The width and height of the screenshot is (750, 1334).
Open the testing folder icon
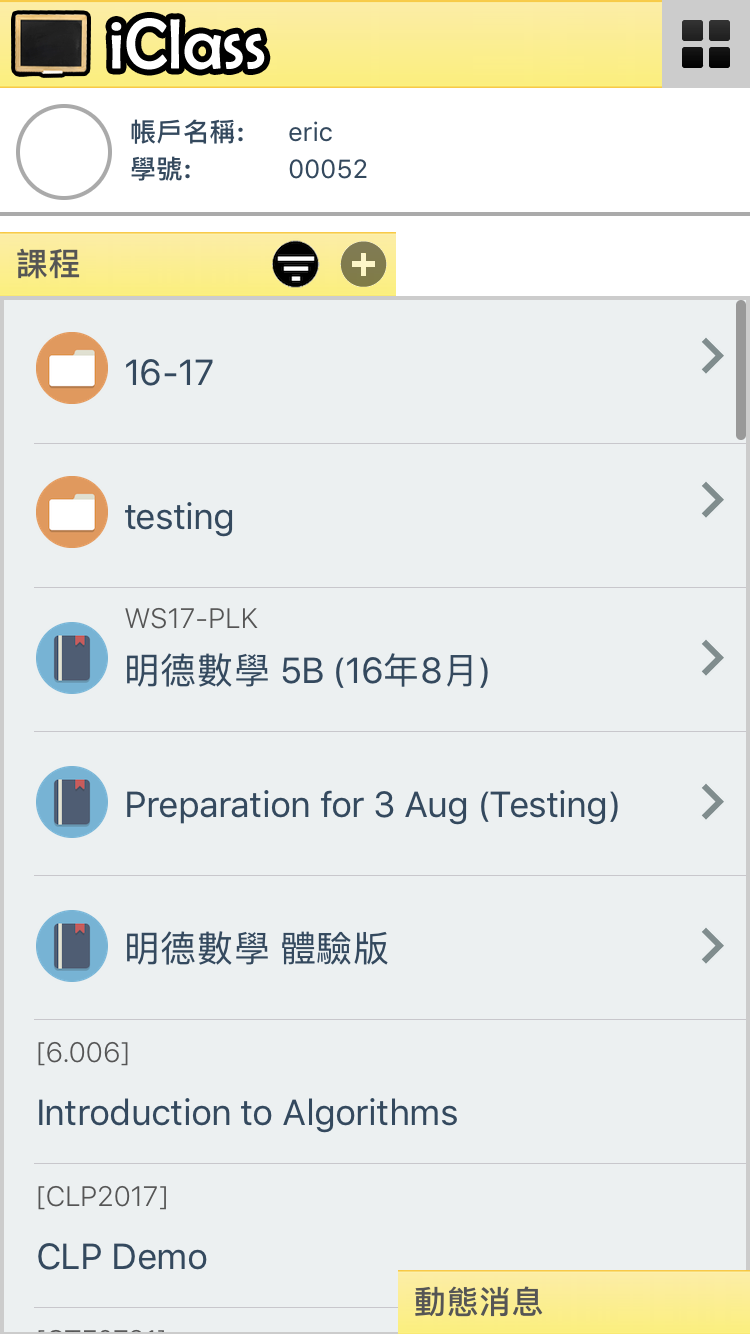point(71,512)
